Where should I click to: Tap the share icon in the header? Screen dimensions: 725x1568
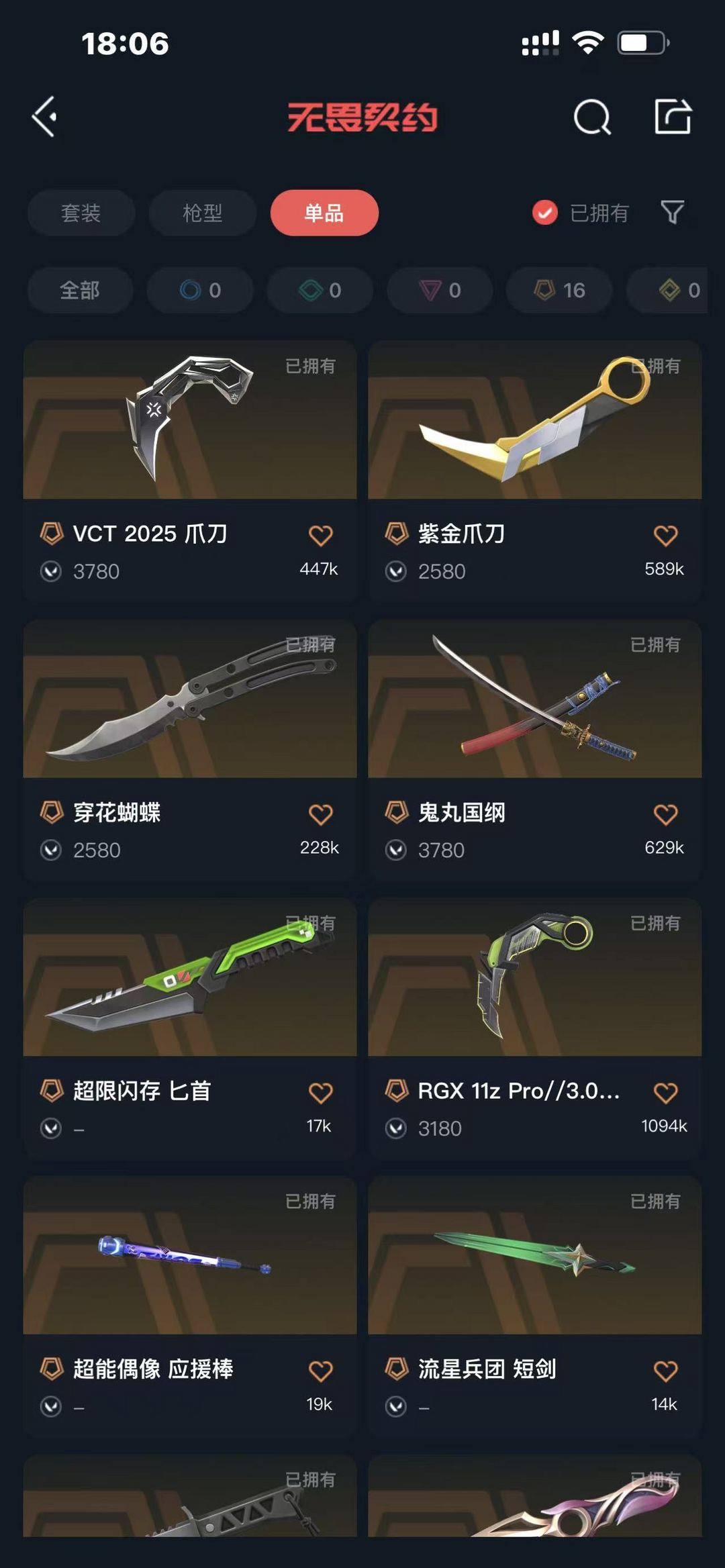(673, 117)
